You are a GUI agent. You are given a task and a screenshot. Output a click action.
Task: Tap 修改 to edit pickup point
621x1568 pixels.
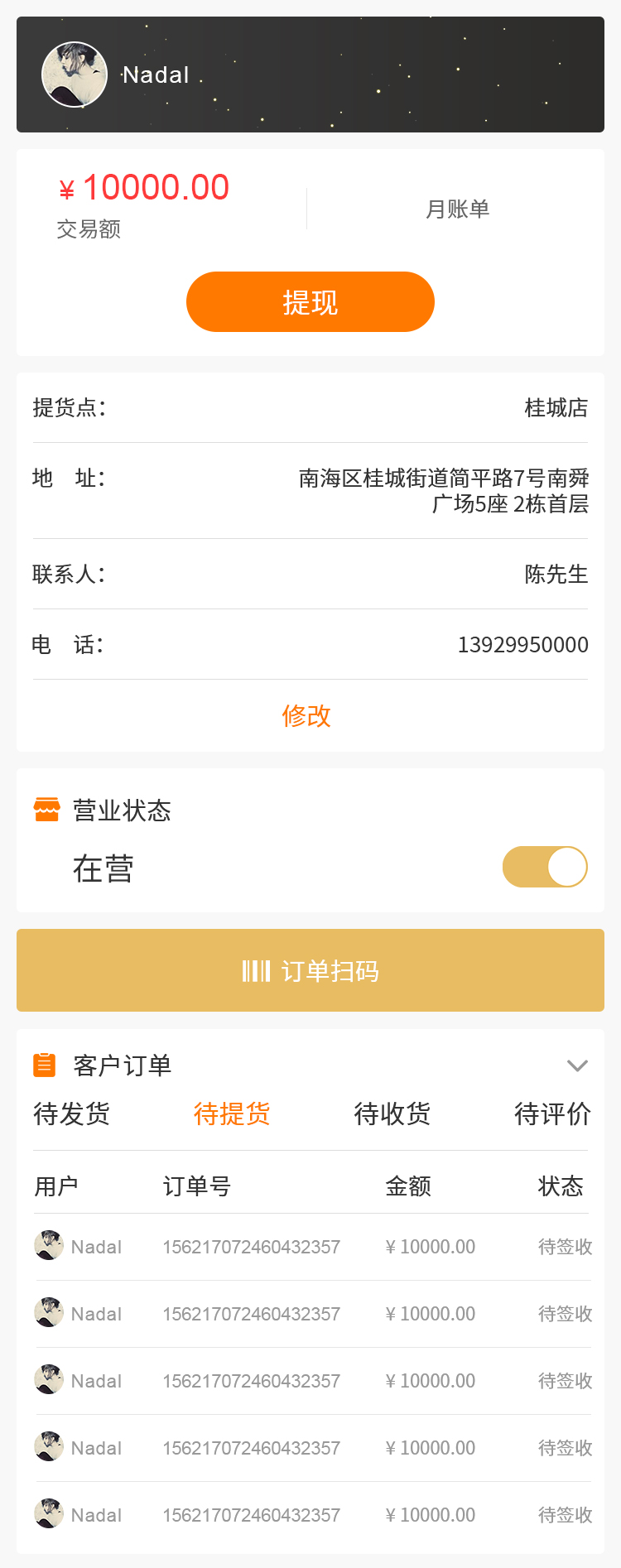click(x=306, y=715)
